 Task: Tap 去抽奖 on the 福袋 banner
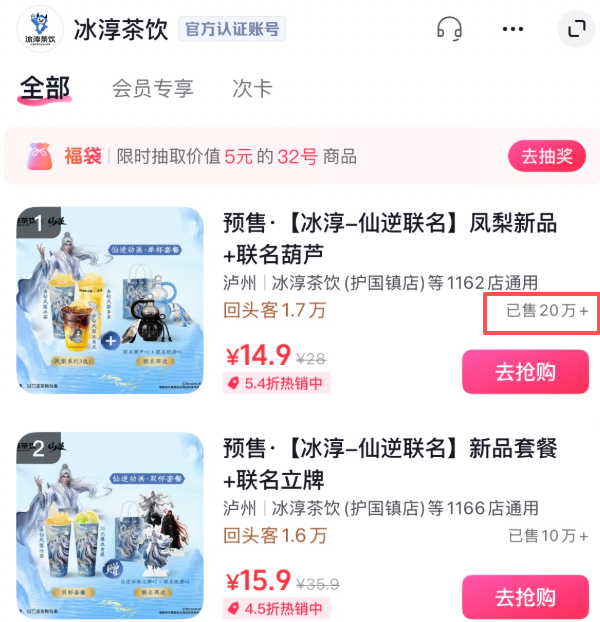(x=547, y=156)
